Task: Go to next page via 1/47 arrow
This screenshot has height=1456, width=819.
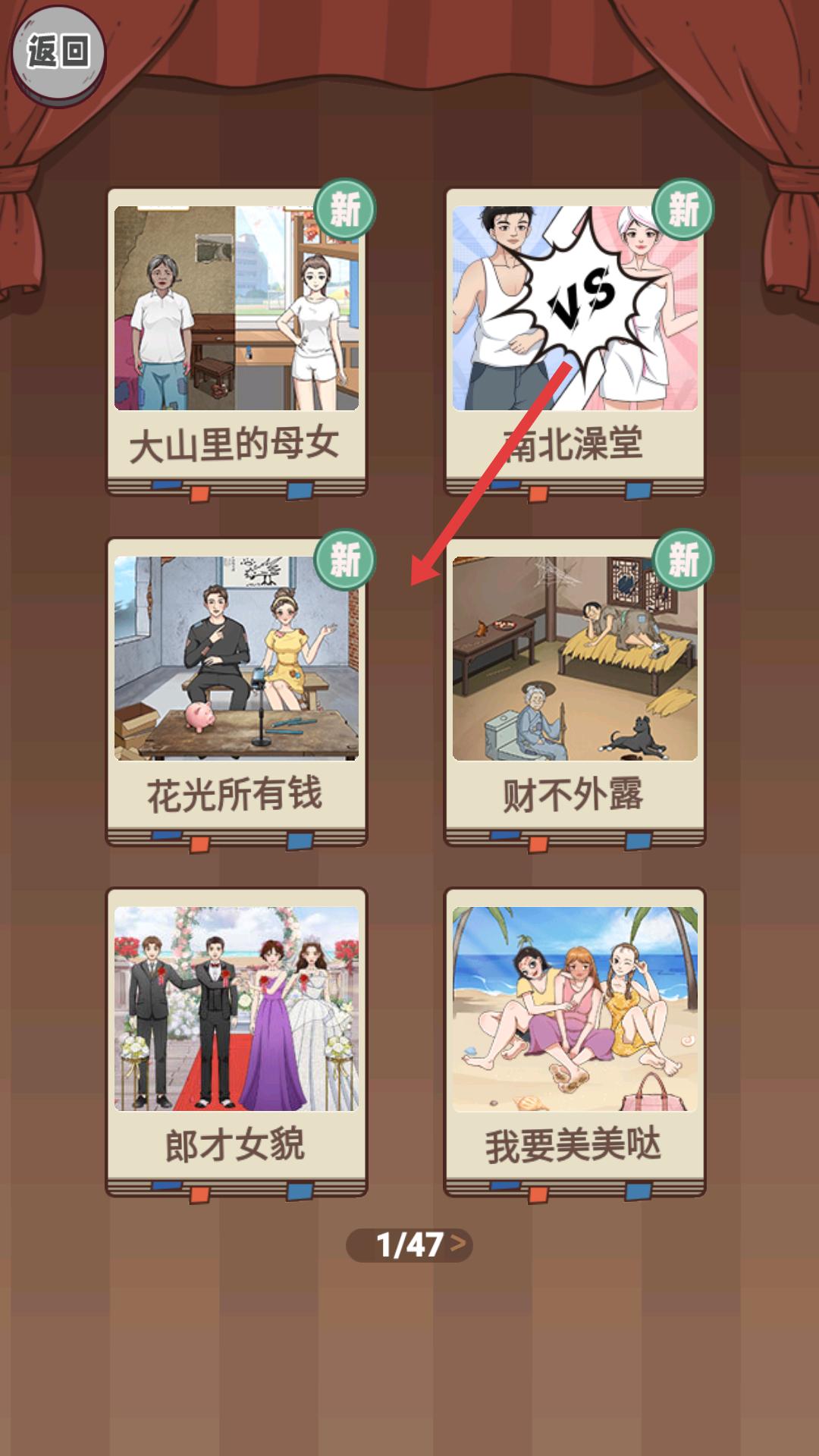Action: coord(458,1244)
